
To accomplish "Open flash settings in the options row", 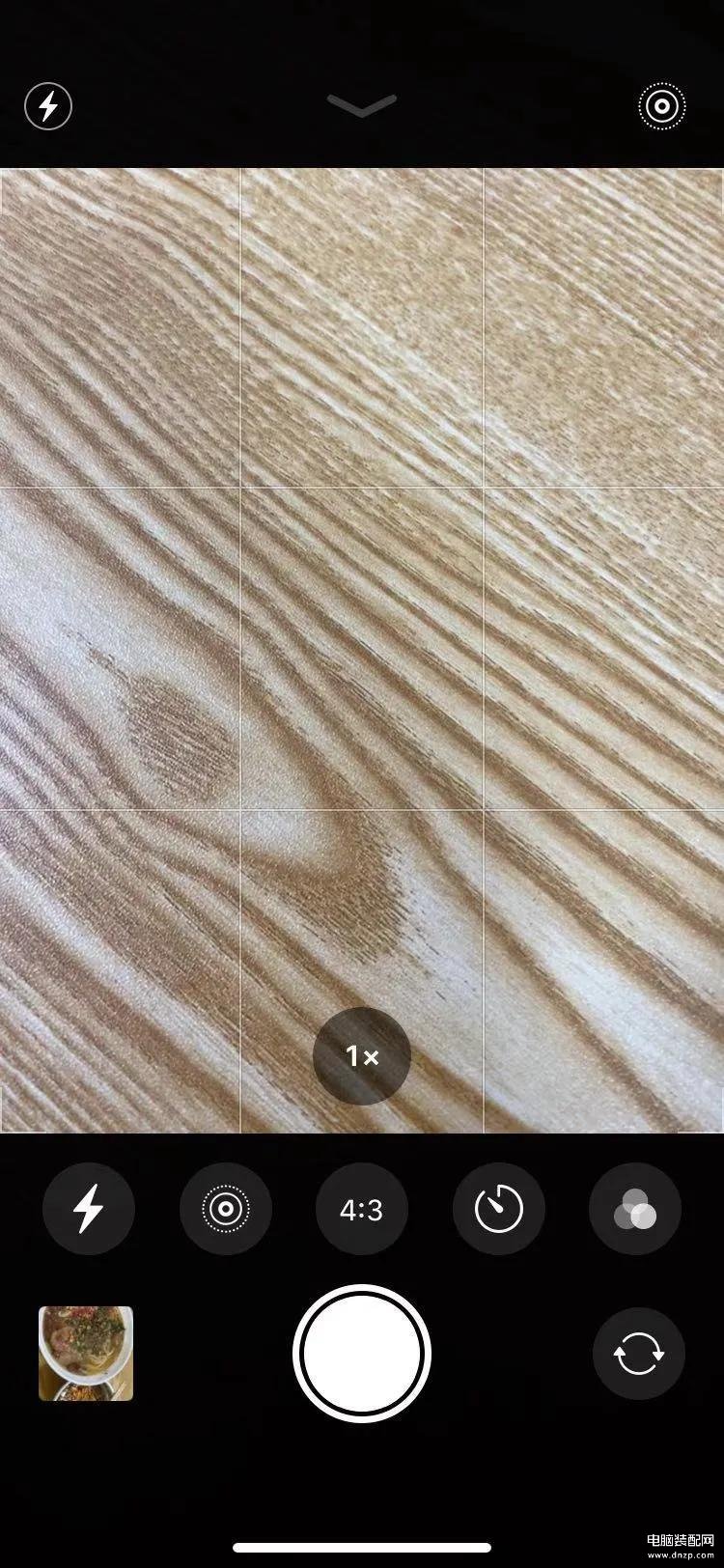I will tap(89, 1209).
